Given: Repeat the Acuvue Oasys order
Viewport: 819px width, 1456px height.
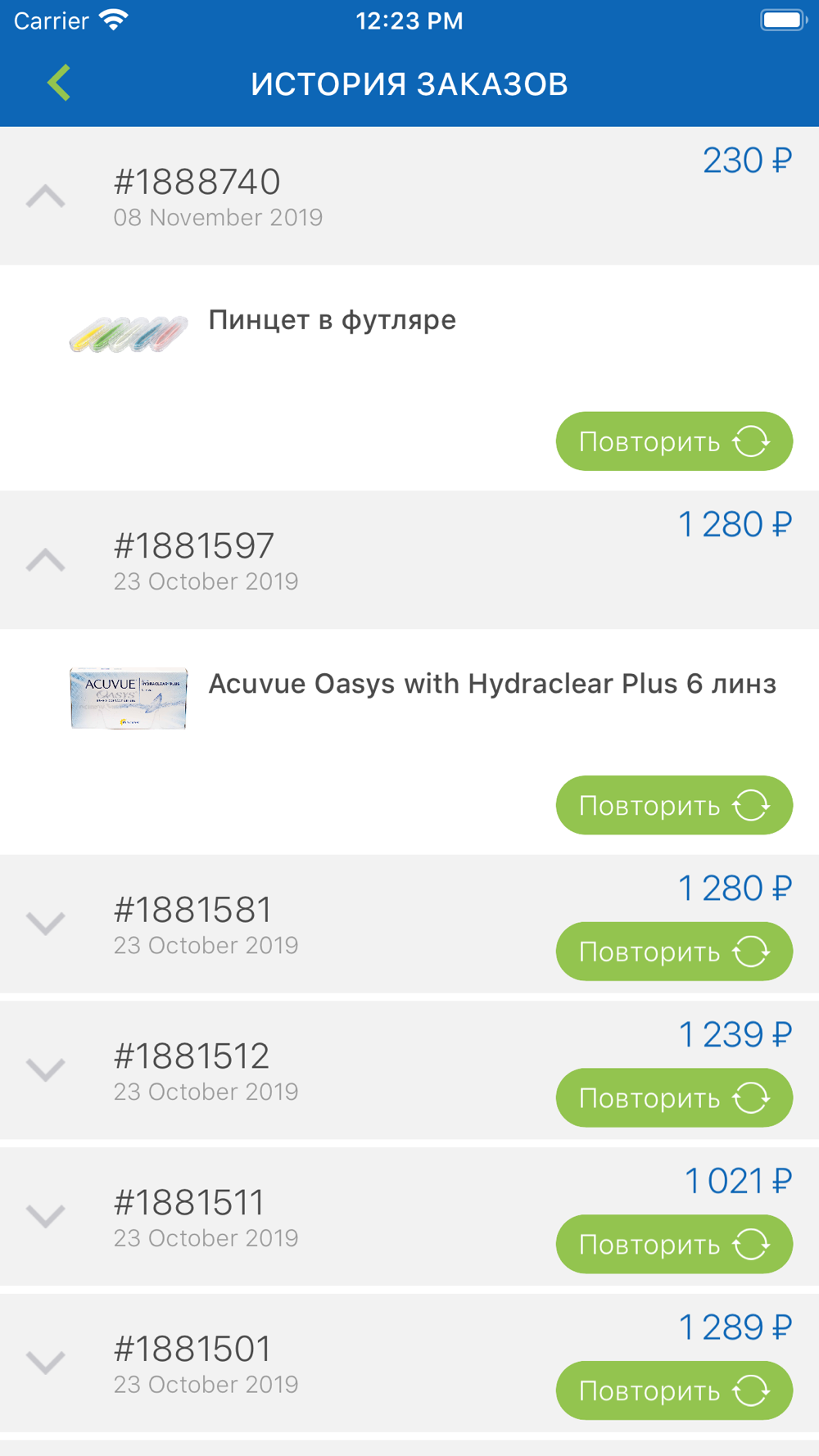Looking at the screenshot, I should [674, 805].
